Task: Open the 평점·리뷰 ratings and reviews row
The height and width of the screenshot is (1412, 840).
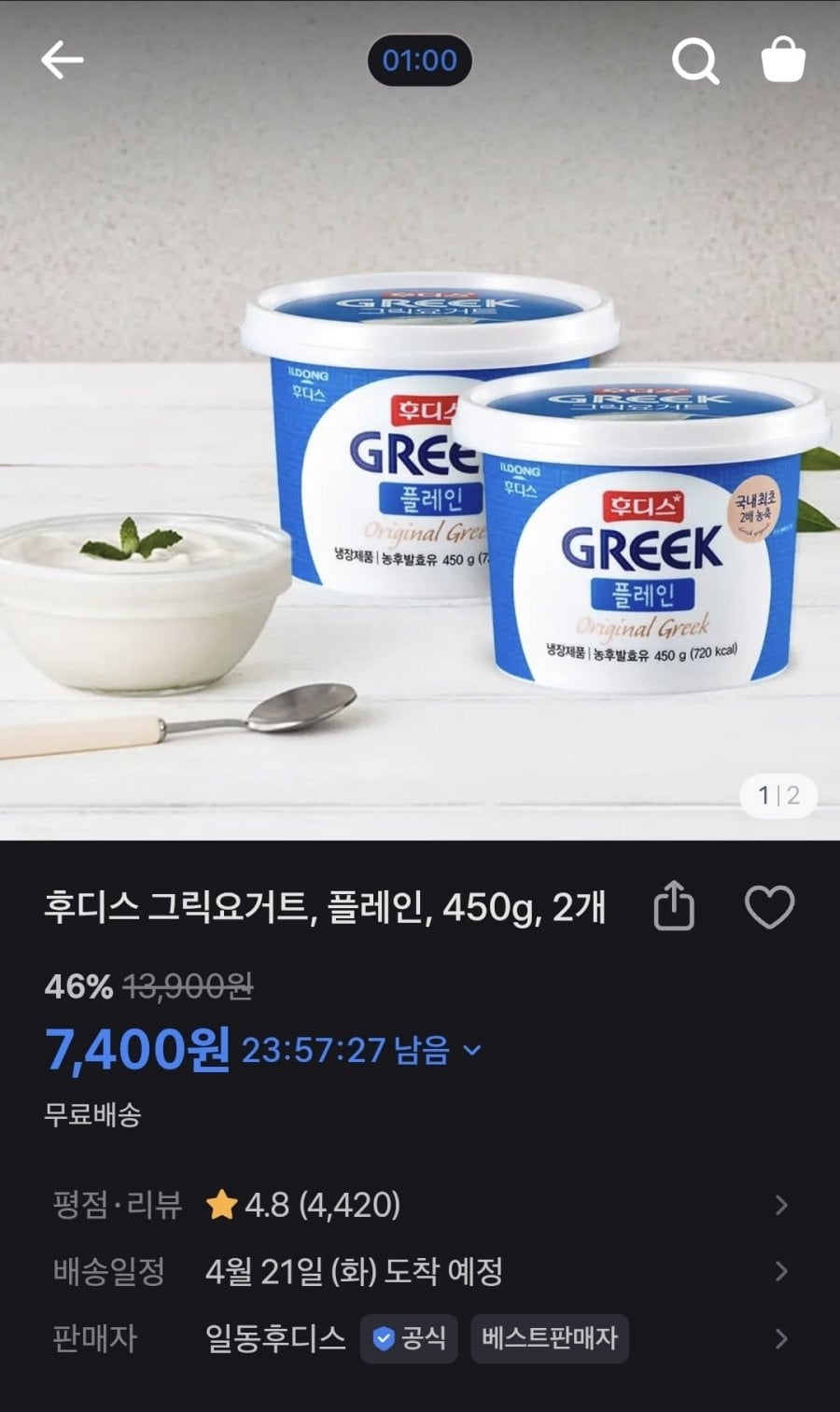Action: point(420,1205)
